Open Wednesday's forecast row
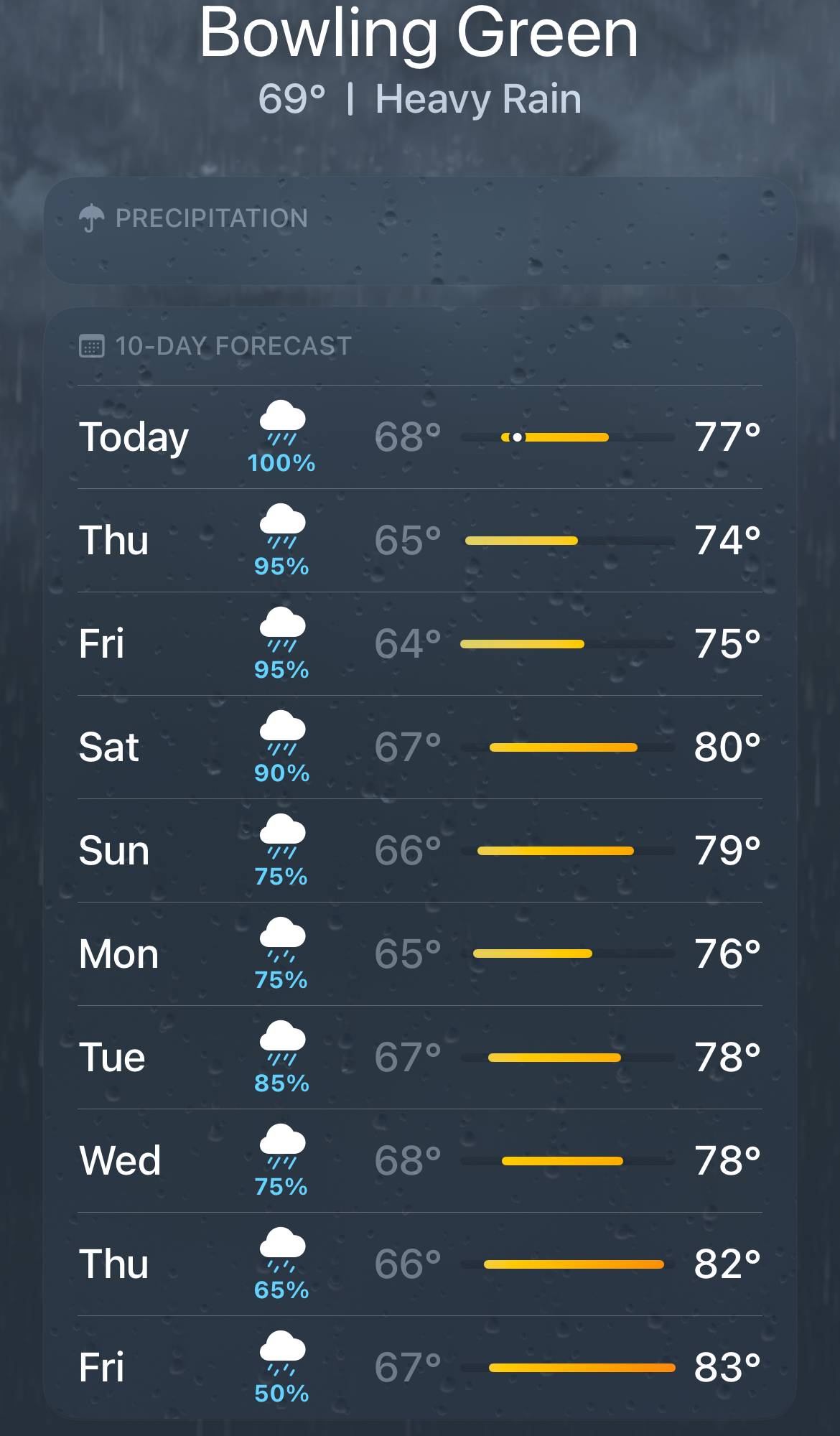The width and height of the screenshot is (840, 1436). click(420, 1161)
